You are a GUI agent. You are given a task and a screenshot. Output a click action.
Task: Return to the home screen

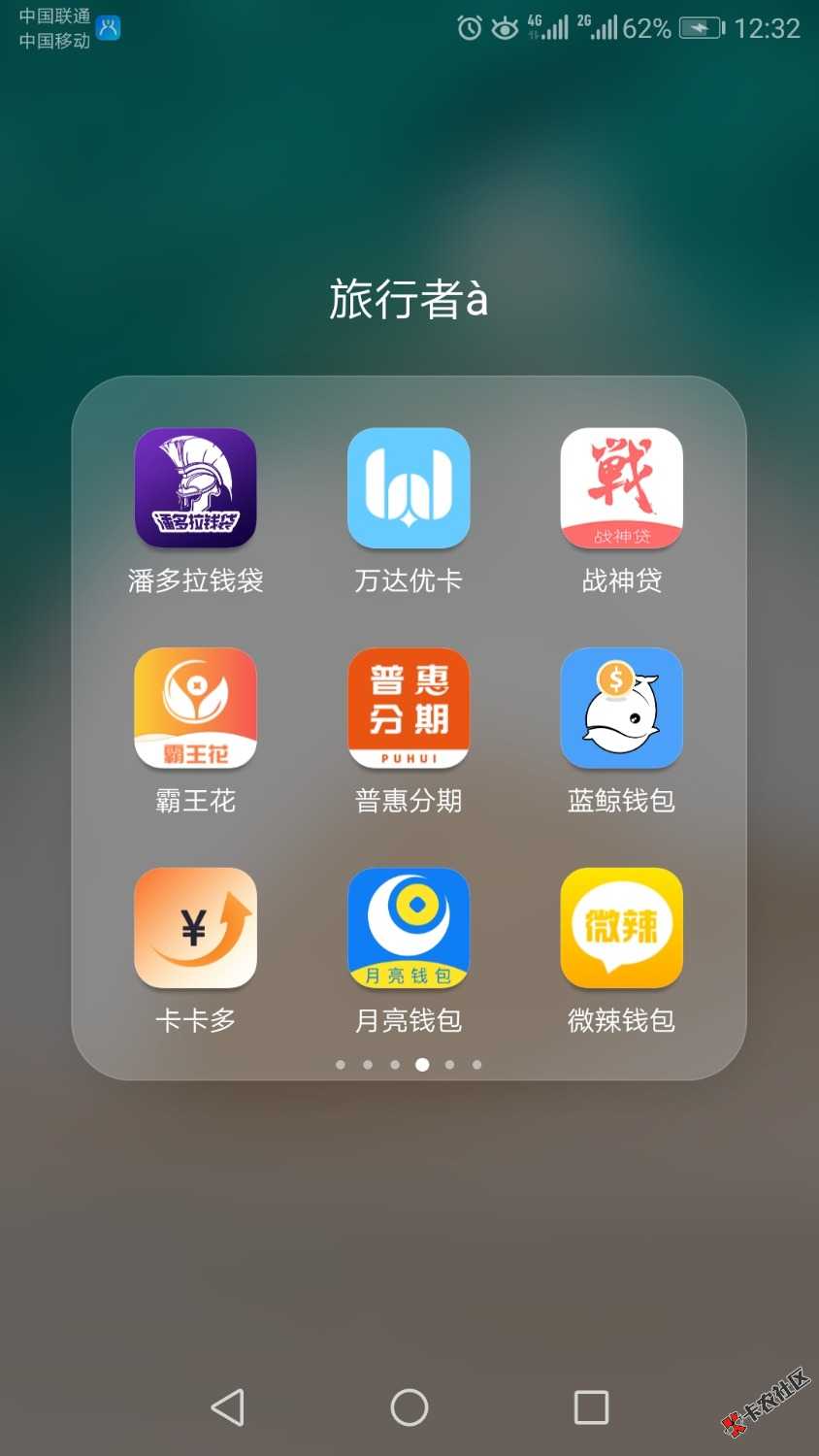click(409, 1406)
